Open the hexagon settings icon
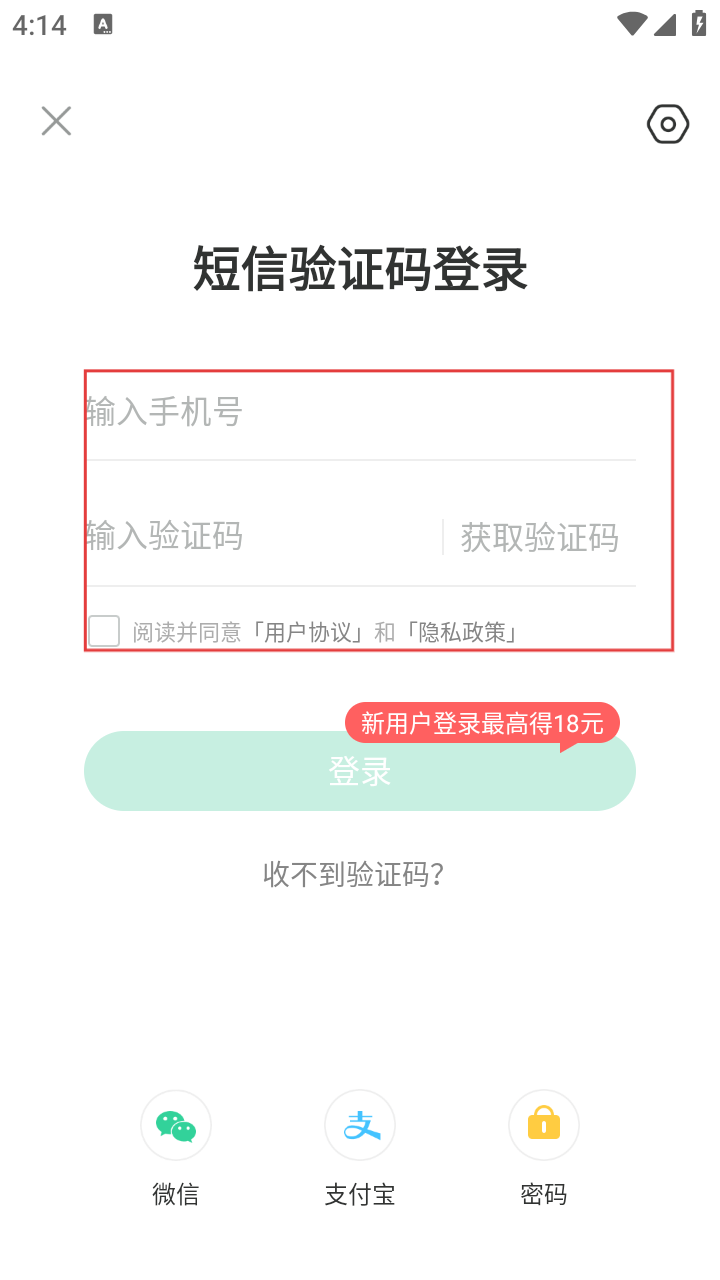The width and height of the screenshot is (720, 1280). pyautogui.click(x=667, y=125)
